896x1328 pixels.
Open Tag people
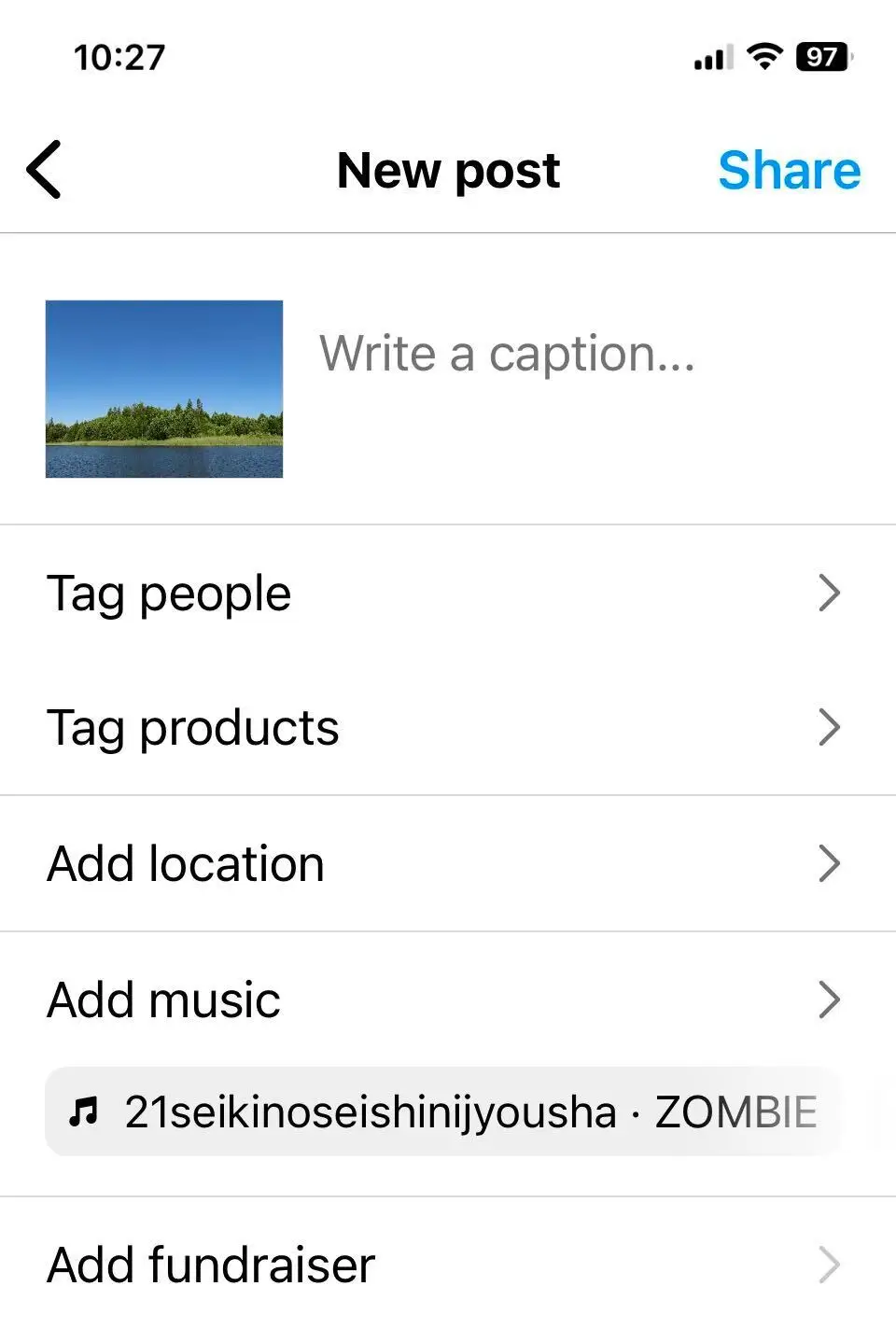[x=443, y=594]
